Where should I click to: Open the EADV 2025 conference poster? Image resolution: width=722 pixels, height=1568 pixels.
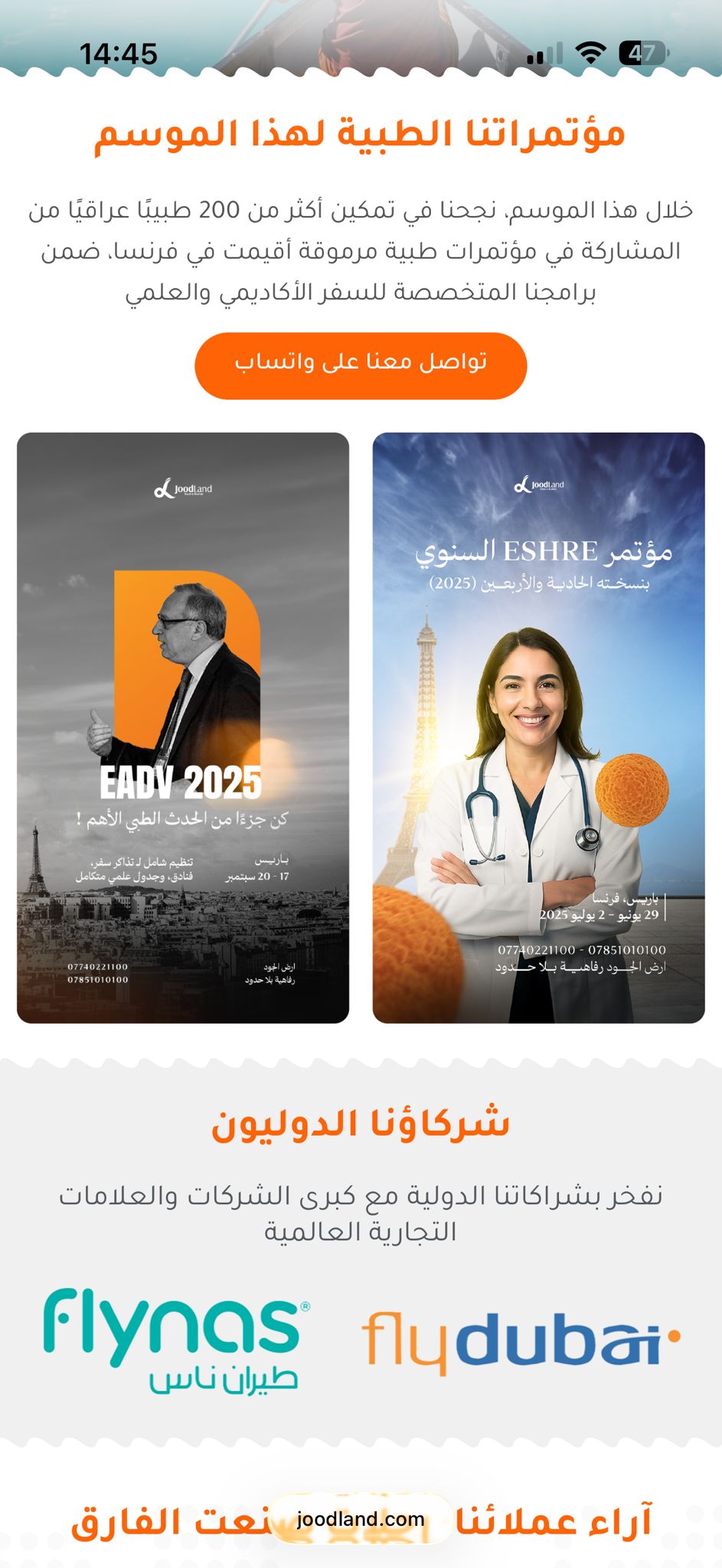(183, 727)
